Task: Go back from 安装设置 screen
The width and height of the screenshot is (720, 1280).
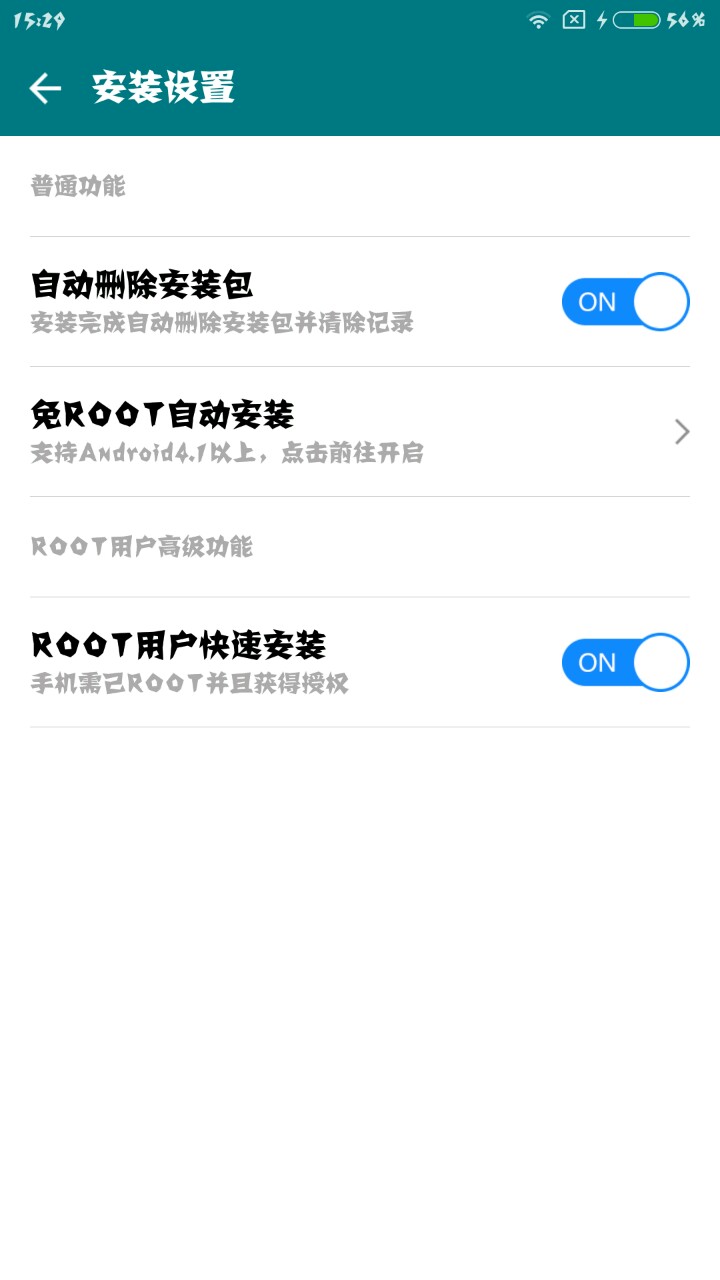Action: click(x=45, y=88)
